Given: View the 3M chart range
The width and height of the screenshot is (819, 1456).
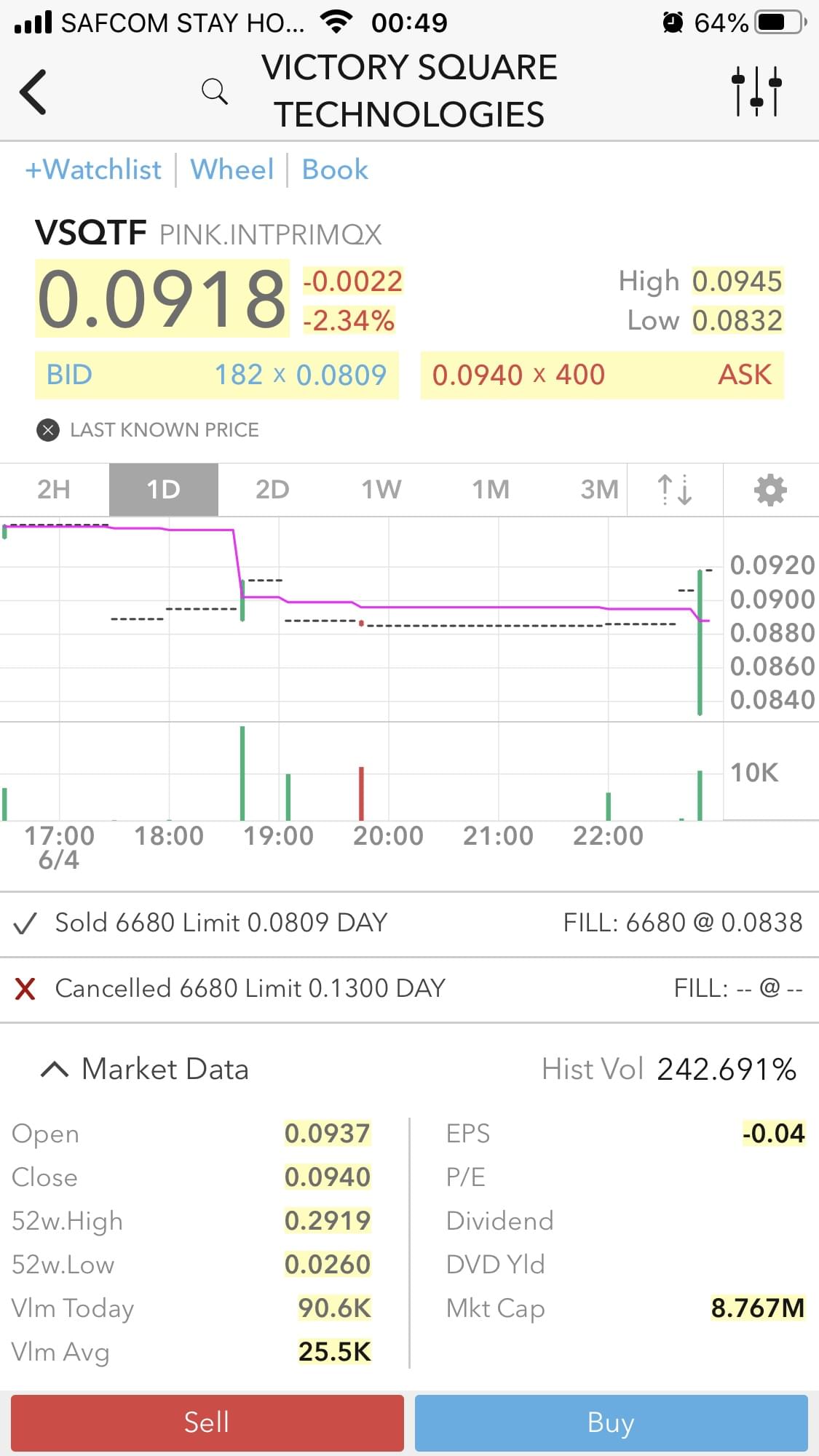Looking at the screenshot, I should [599, 490].
